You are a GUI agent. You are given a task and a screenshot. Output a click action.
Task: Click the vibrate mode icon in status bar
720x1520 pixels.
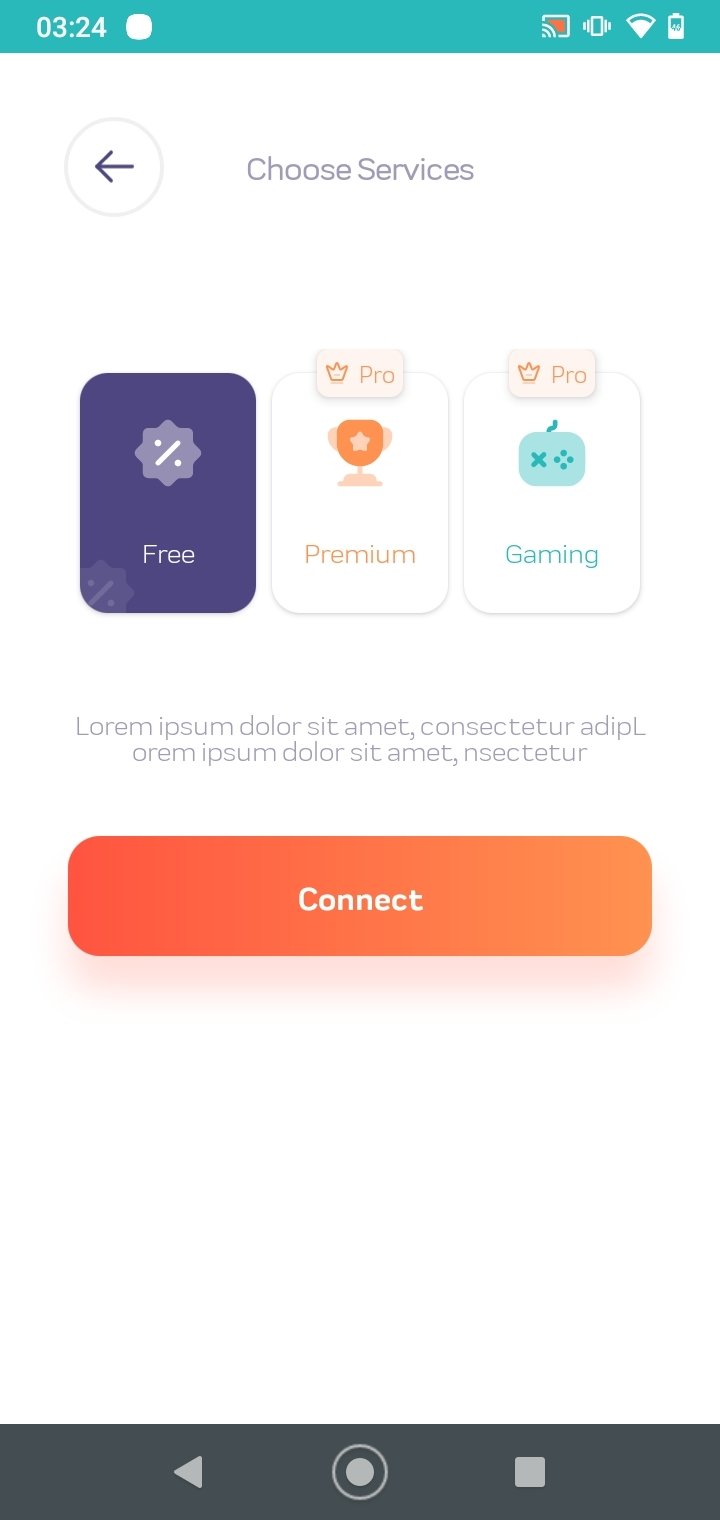tap(596, 27)
